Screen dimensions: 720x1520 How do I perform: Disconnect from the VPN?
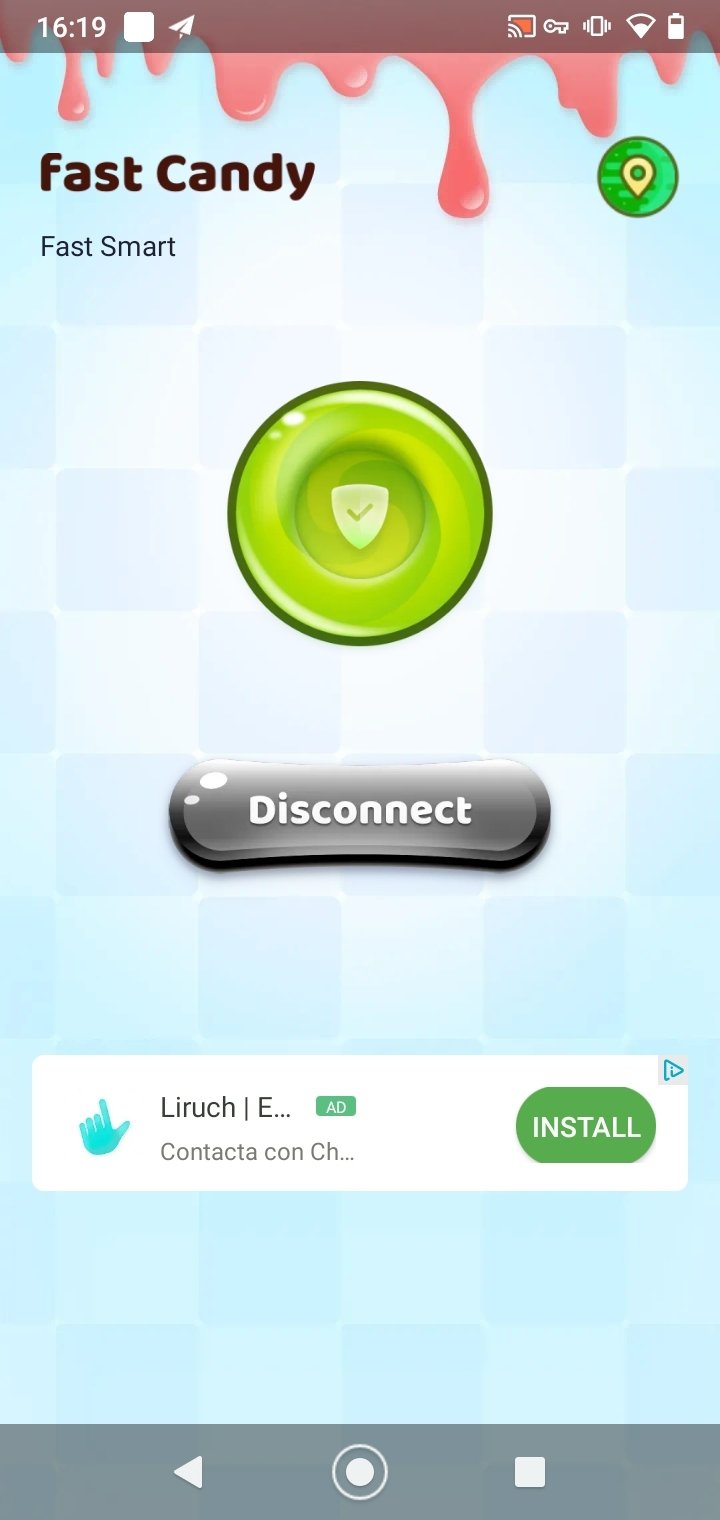[360, 814]
